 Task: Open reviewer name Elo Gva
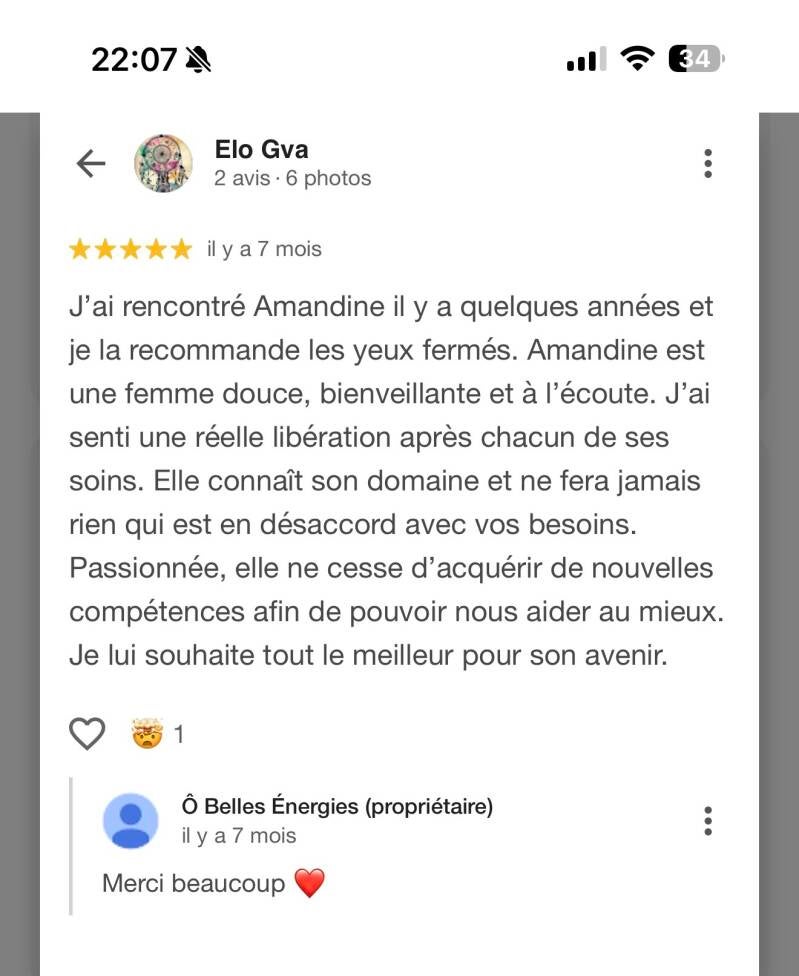[261, 150]
